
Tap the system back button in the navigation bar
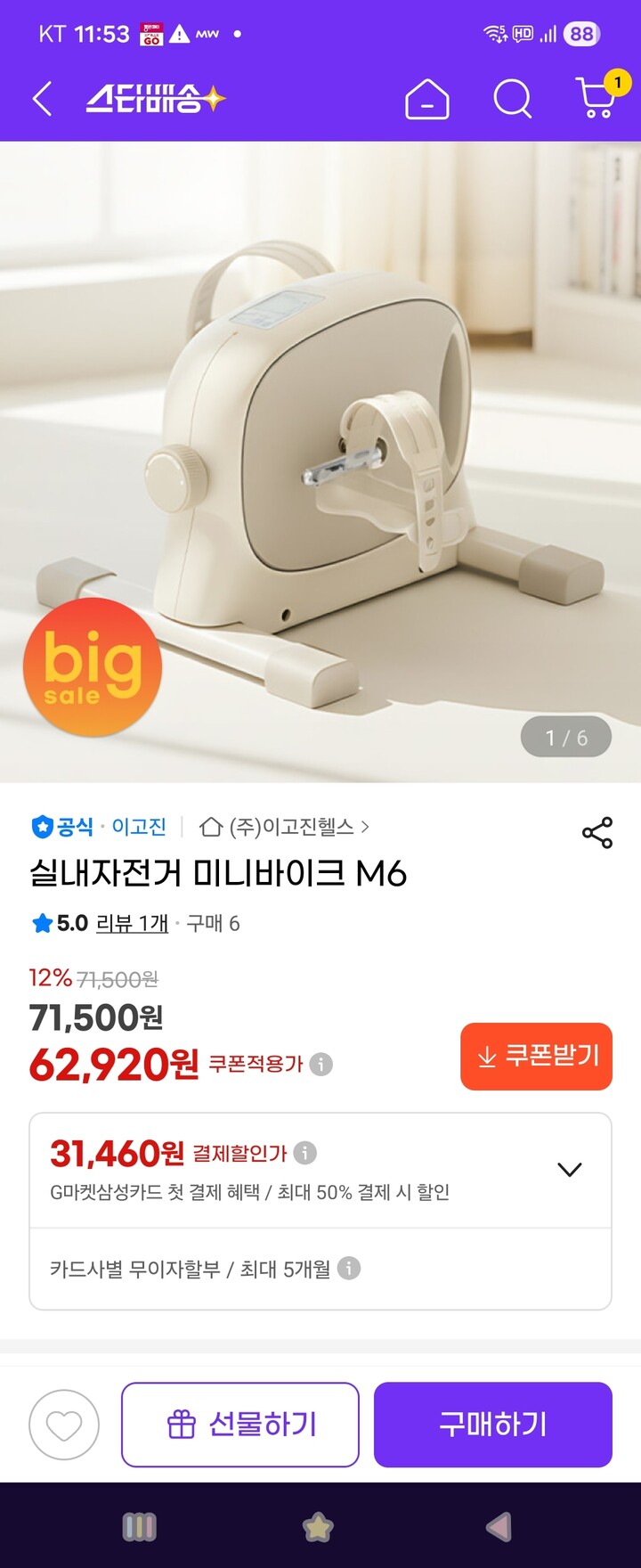click(499, 1527)
